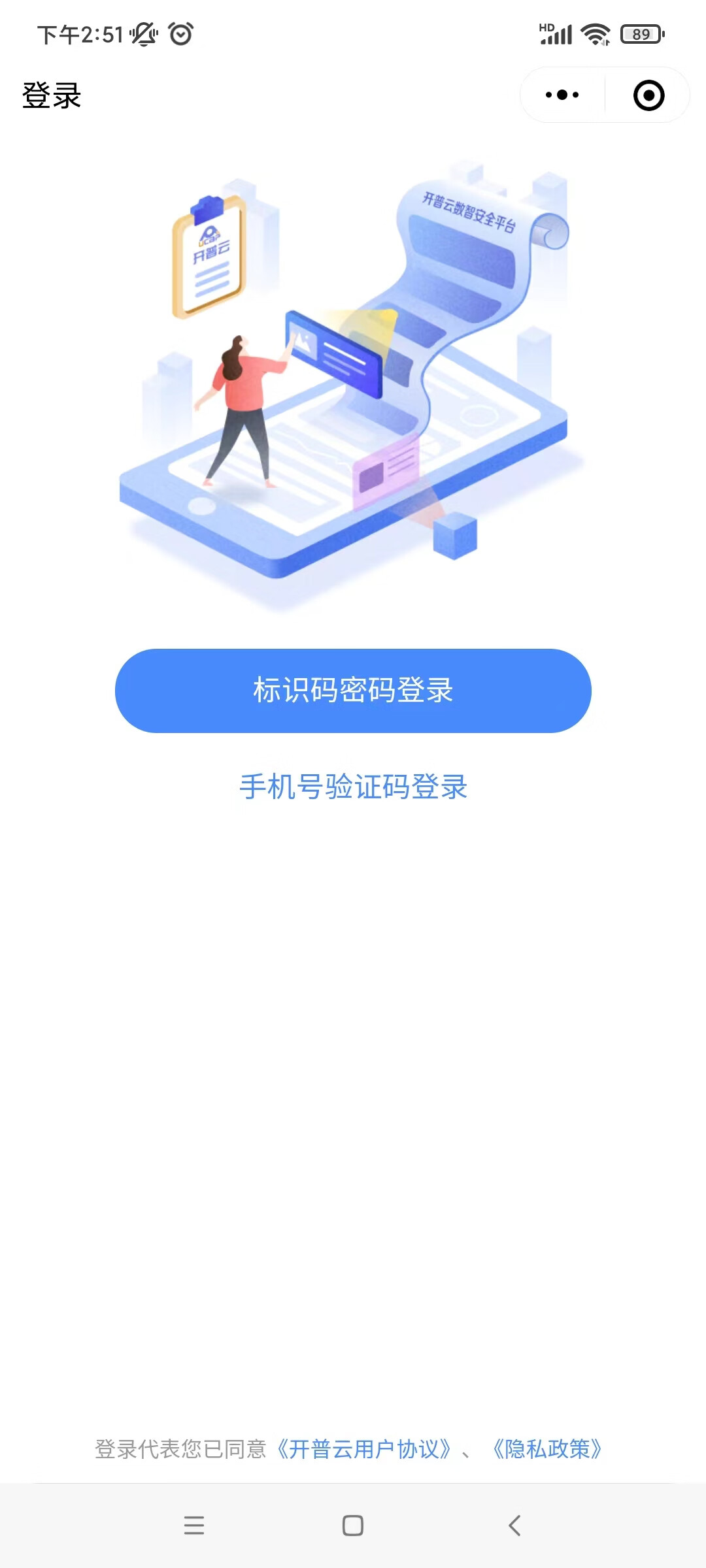Viewport: 706px width, 1568px height.
Task: View the 《隐私政策》 link
Action: (x=547, y=1448)
